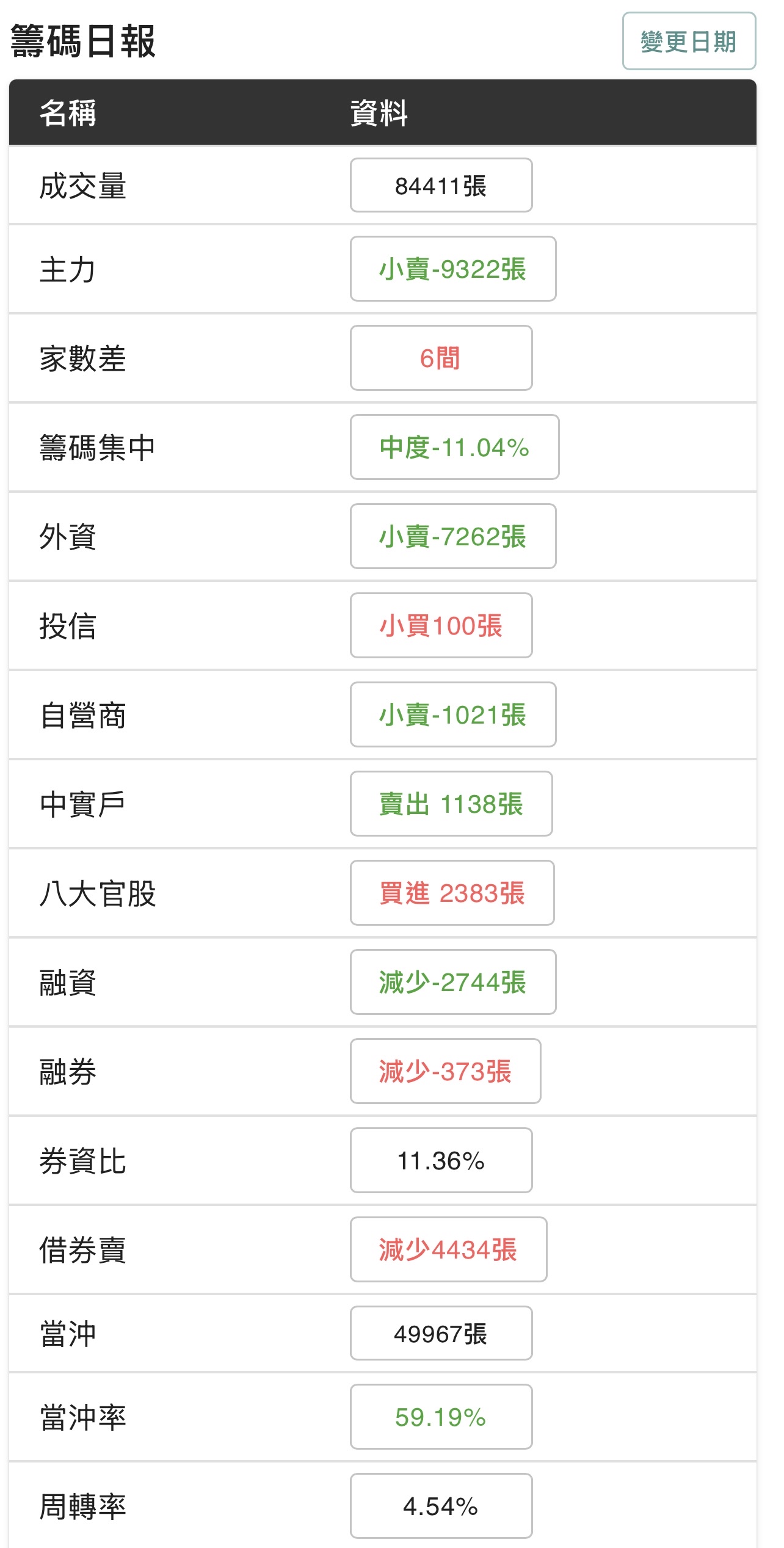Screen dimensions: 784x1548
Task: Open the 八大官股 買進 2383張 box
Action: tap(452, 893)
